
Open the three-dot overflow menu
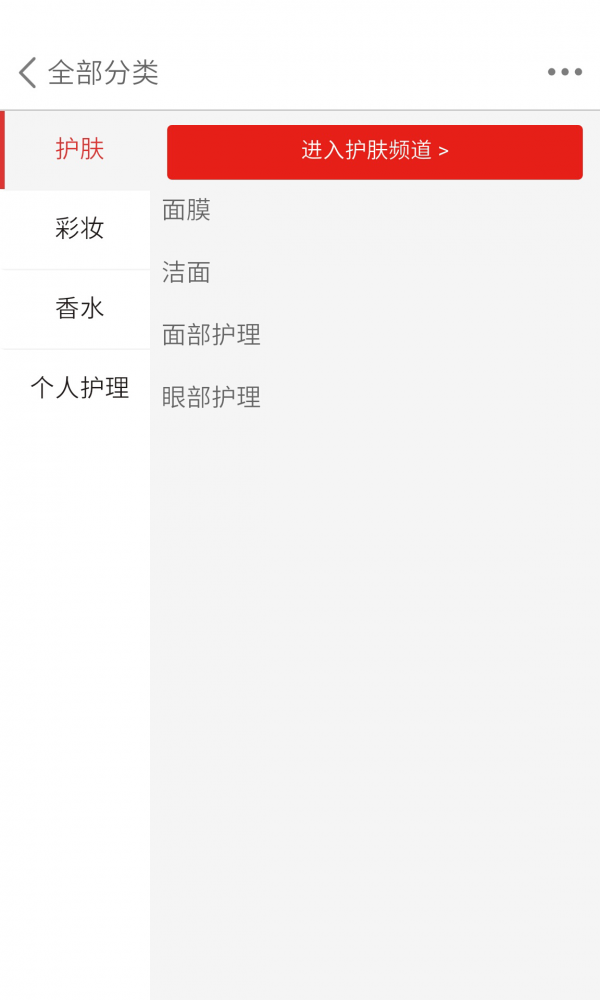(x=564, y=72)
